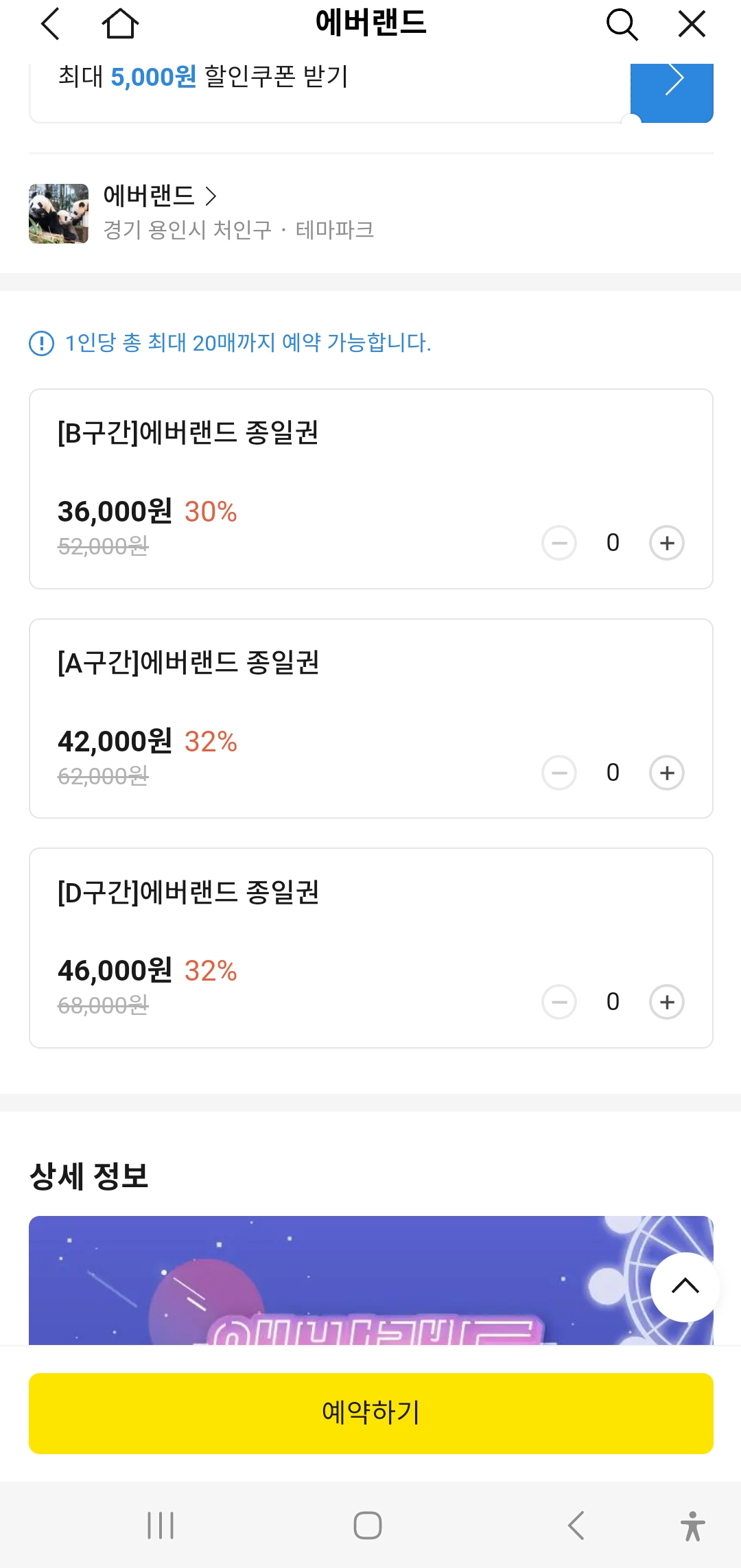Open the 에버랜드 venue details via its arrow
This screenshot has width=741, height=1568.
pyautogui.click(x=213, y=197)
